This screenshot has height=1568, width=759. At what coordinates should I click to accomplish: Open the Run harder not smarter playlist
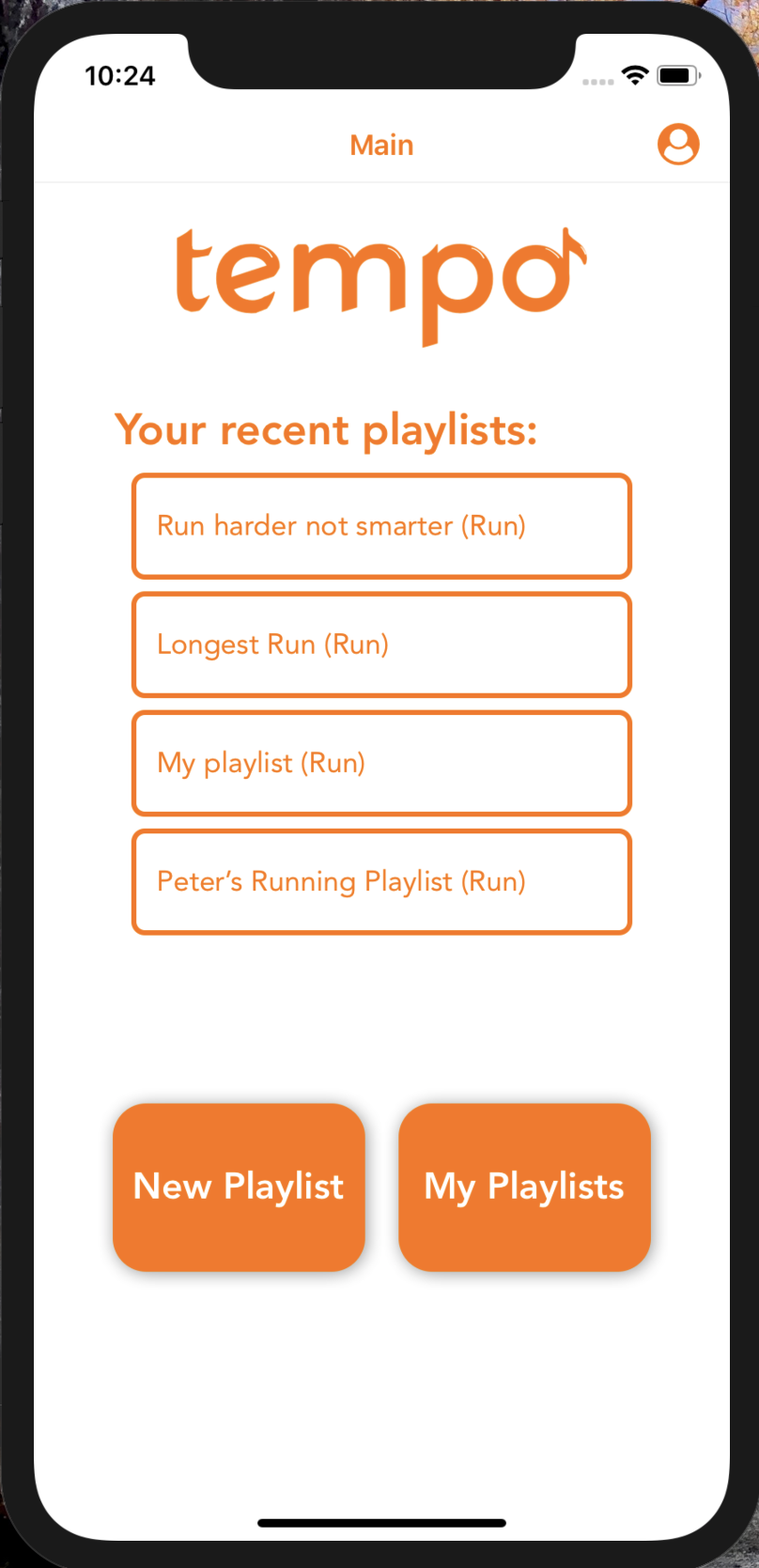pos(381,526)
